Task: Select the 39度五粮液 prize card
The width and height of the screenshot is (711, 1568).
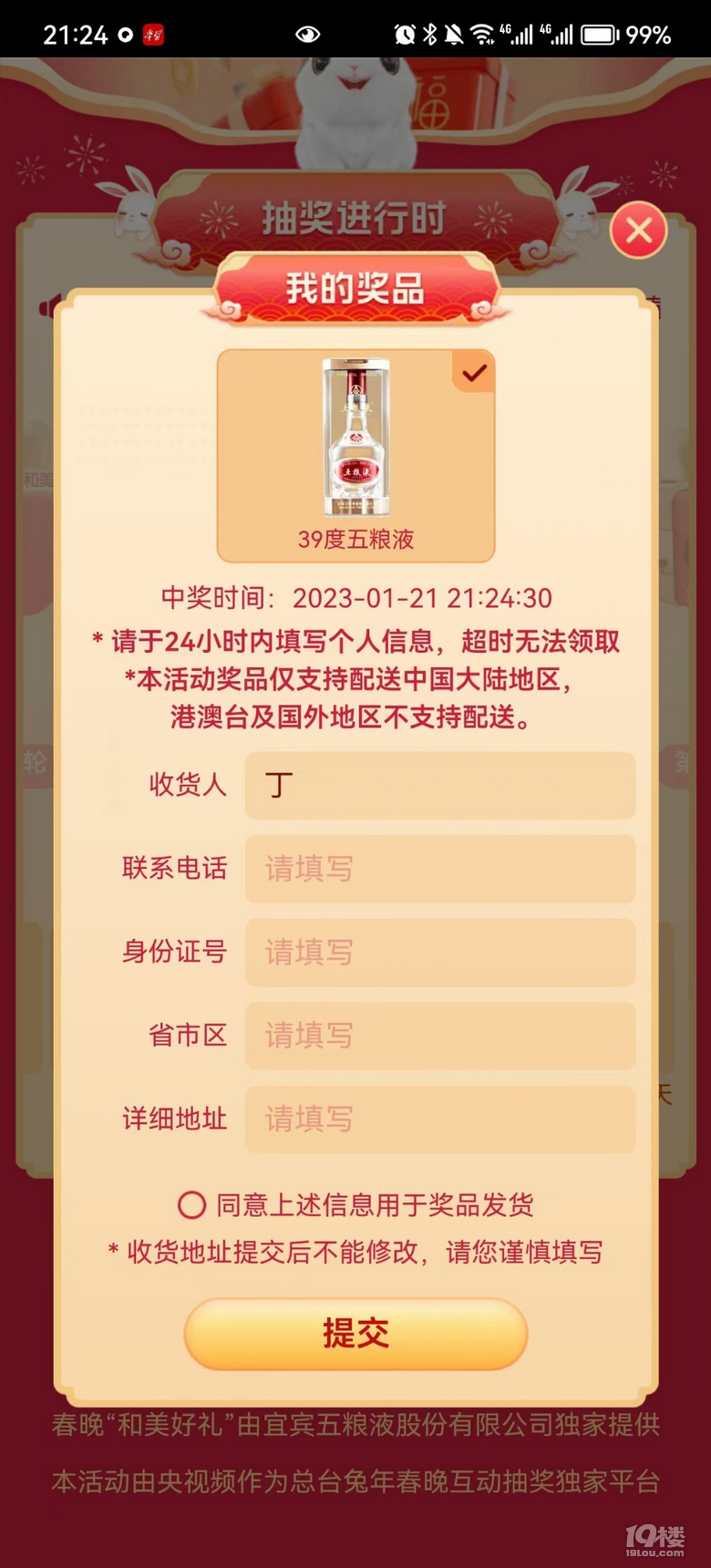Action: click(x=355, y=456)
